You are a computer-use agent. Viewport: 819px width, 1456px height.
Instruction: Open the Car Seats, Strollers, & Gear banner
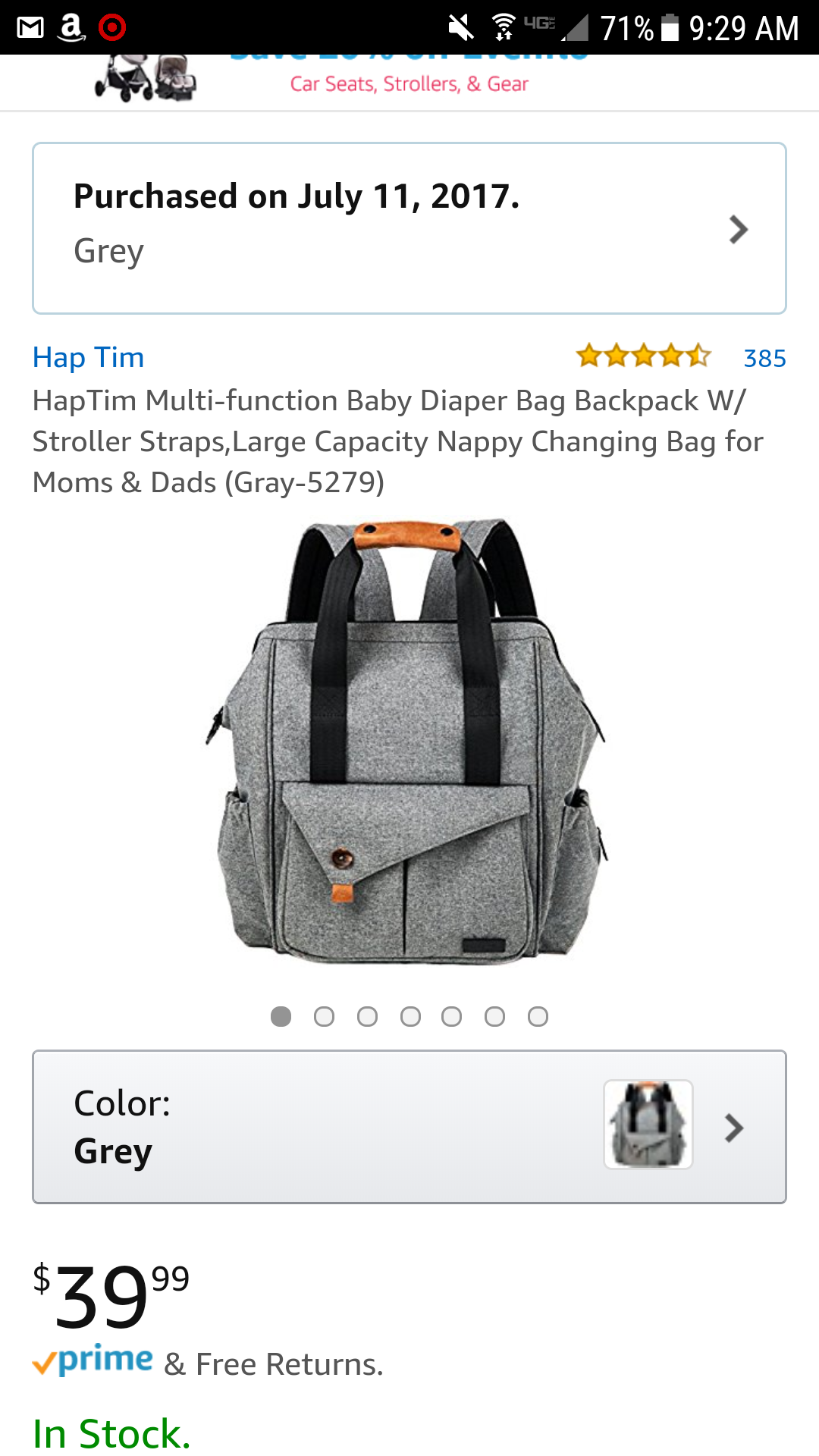click(409, 83)
